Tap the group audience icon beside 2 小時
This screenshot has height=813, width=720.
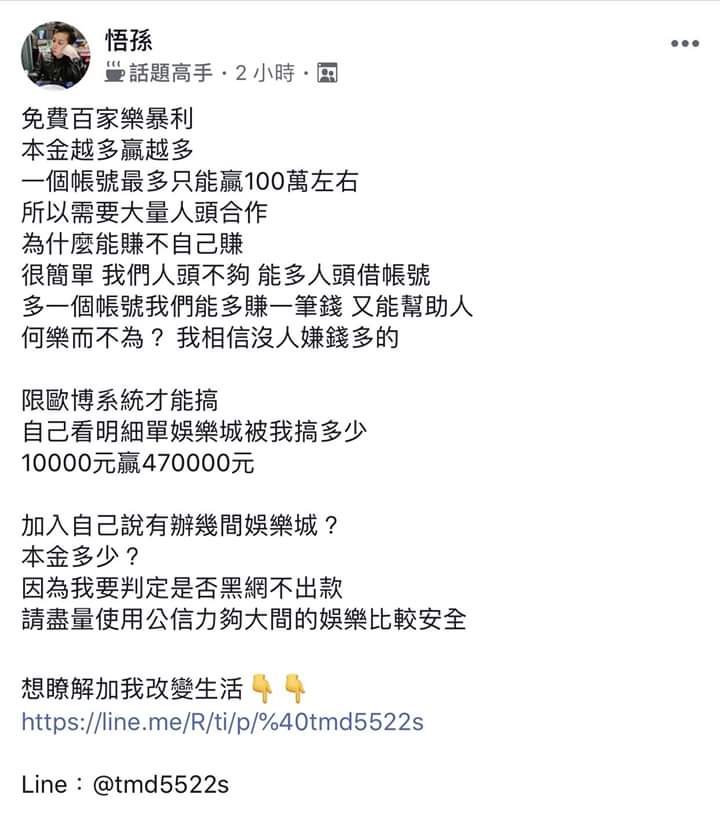click(x=326, y=73)
